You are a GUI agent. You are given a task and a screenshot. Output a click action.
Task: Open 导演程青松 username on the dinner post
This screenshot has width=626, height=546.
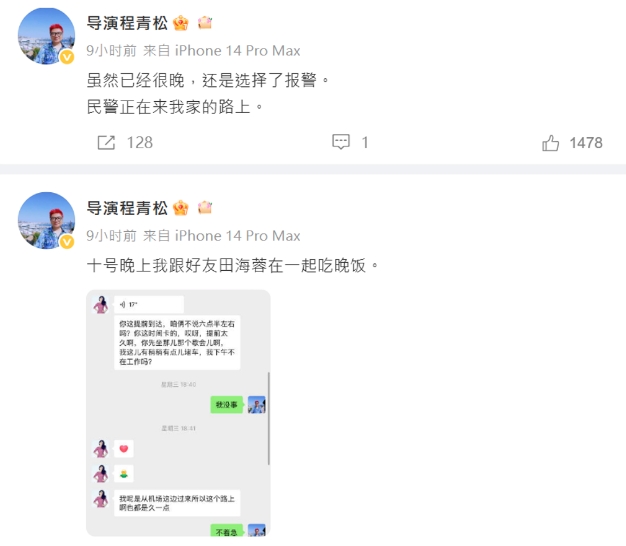coord(127,208)
